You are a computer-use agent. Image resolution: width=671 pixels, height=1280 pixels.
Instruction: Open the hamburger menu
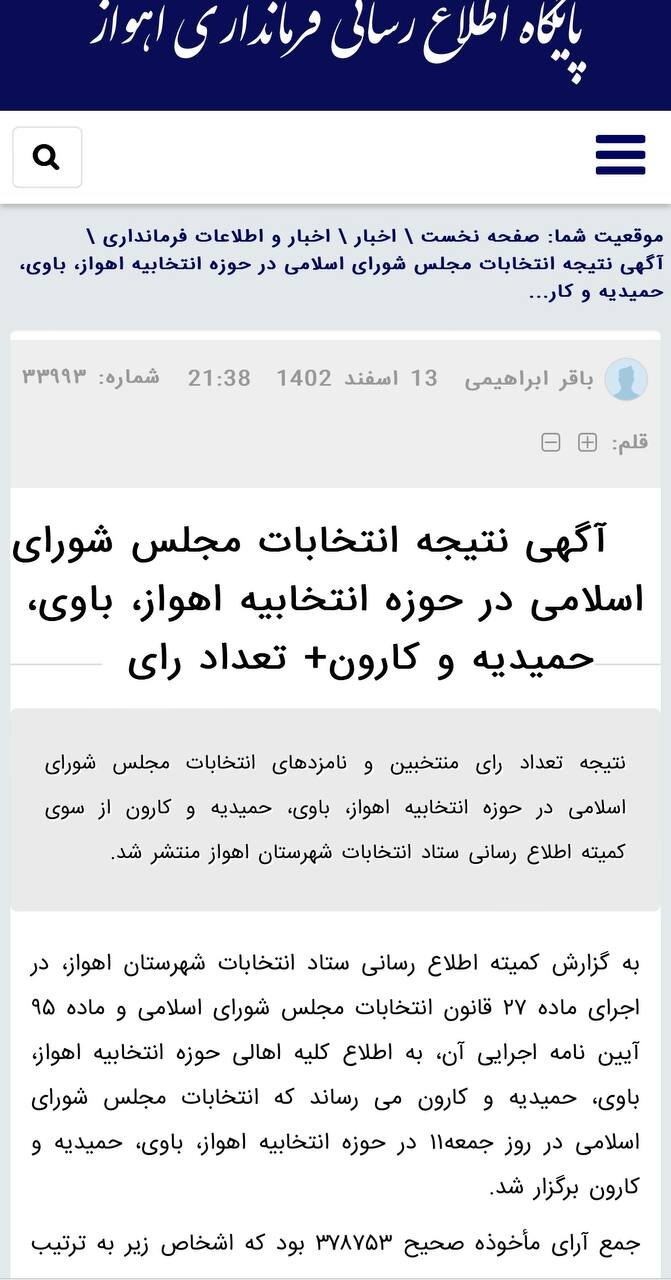620,155
